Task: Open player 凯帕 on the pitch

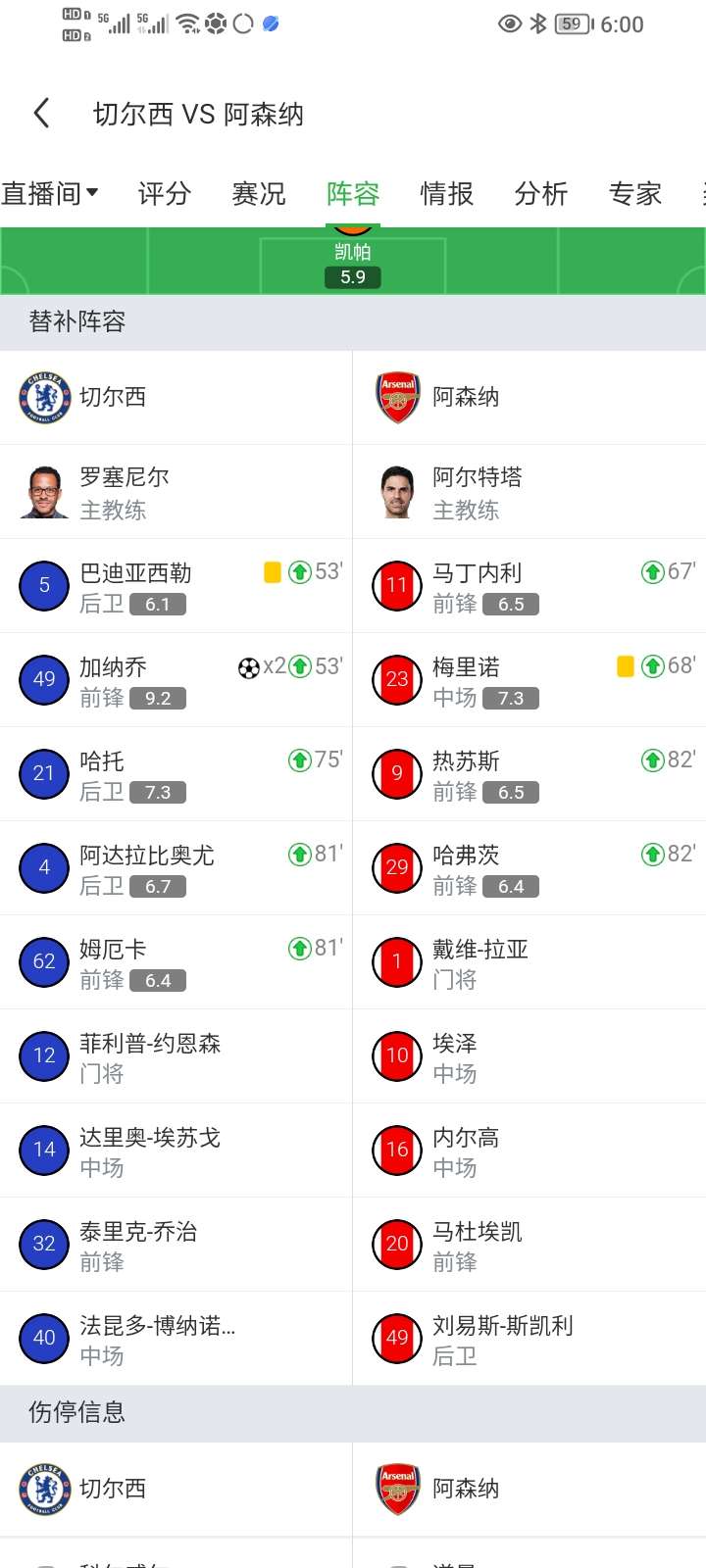Action: tap(353, 261)
